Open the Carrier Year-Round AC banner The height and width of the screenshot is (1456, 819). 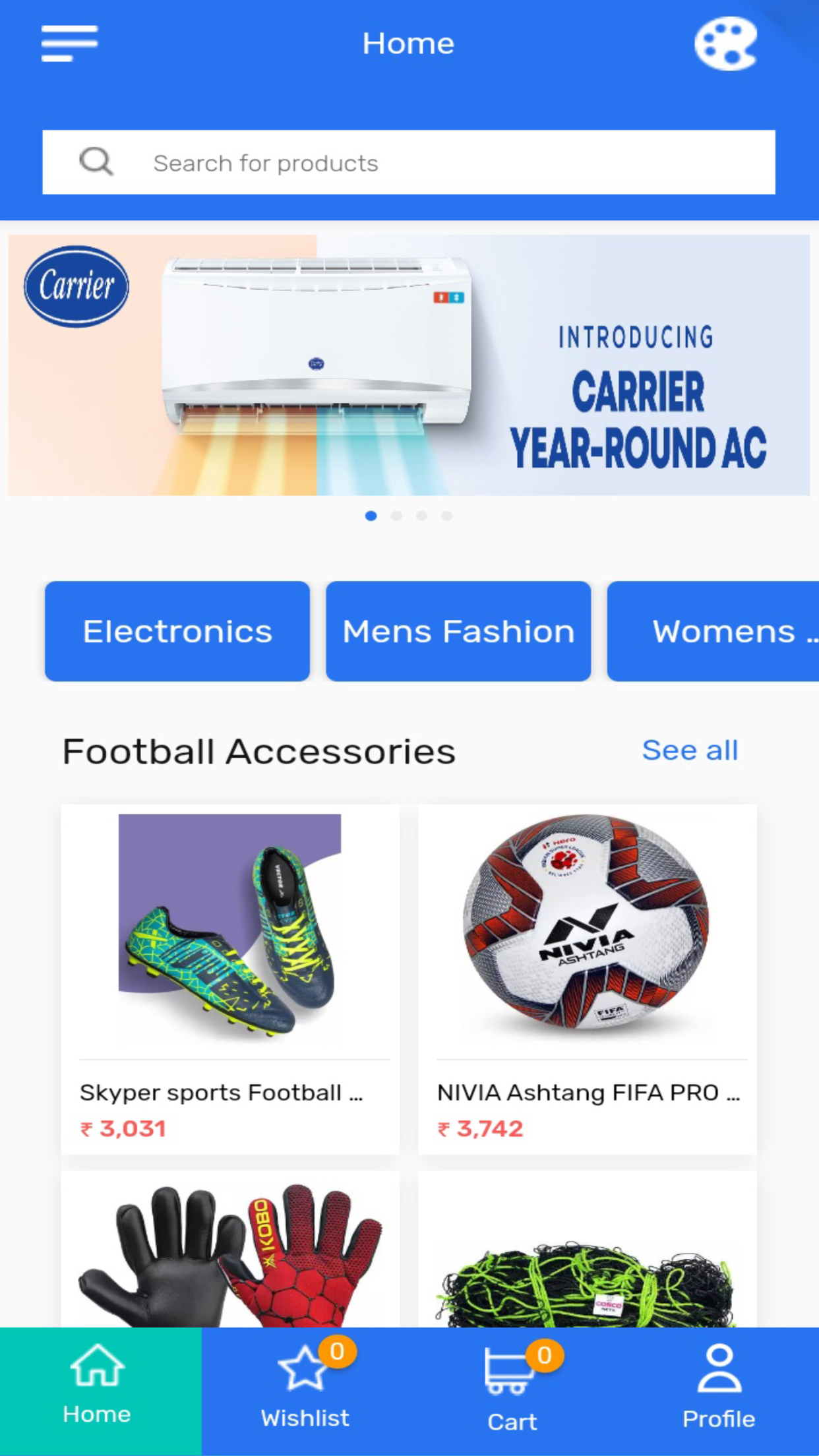[x=409, y=365]
